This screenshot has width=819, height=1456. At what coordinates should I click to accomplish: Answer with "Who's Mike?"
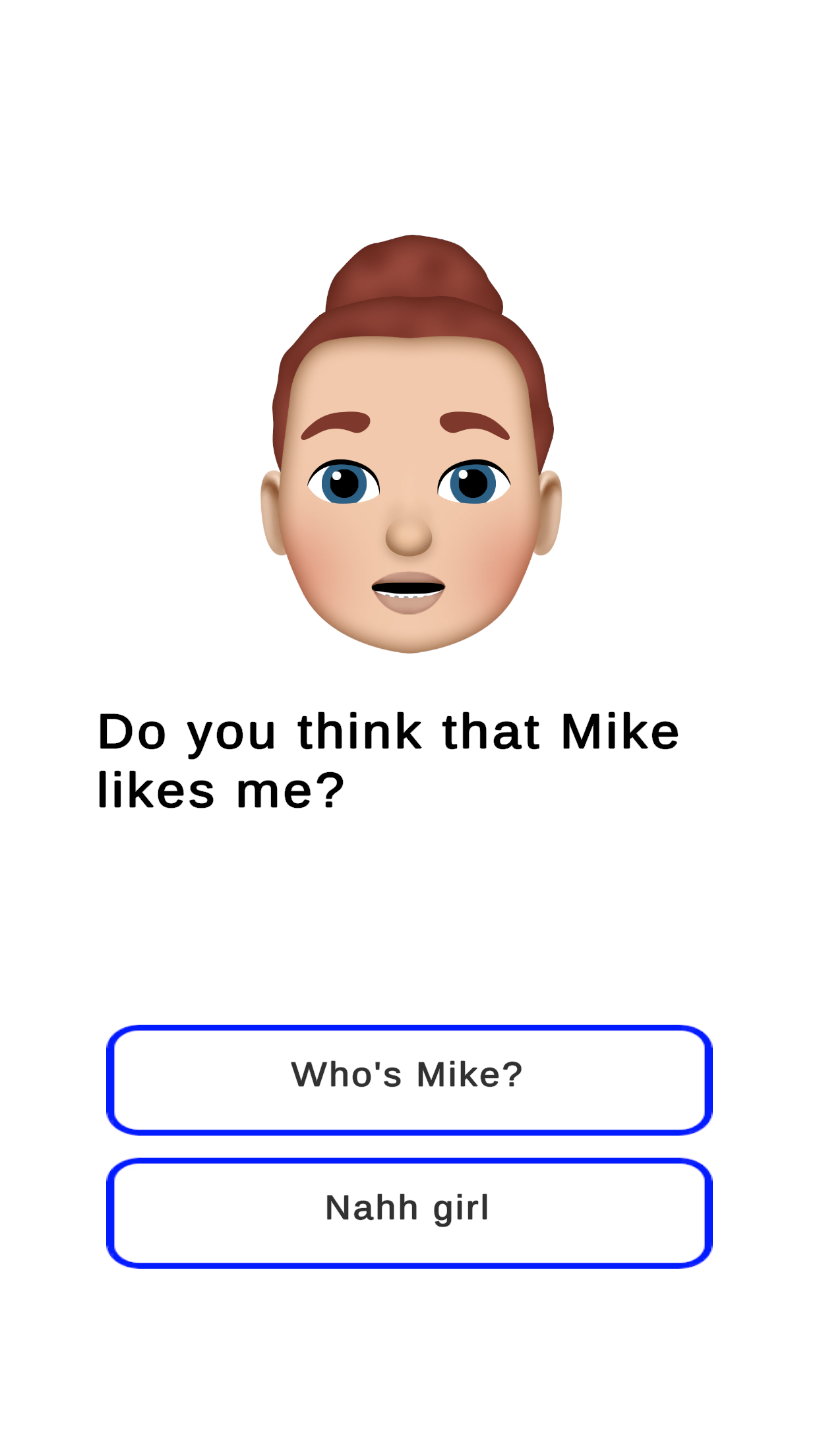click(409, 1079)
